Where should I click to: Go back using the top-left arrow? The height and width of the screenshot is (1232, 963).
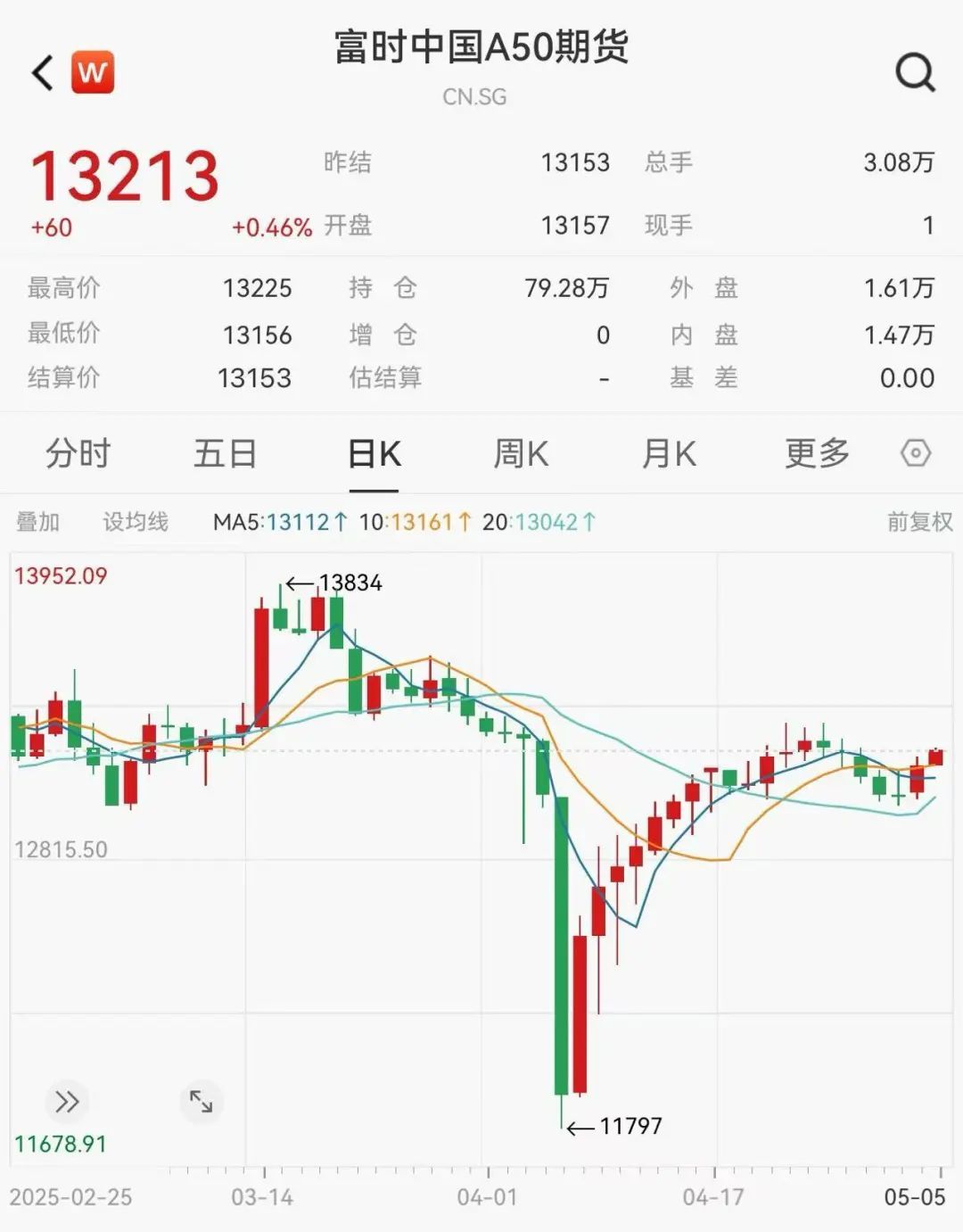[x=42, y=72]
